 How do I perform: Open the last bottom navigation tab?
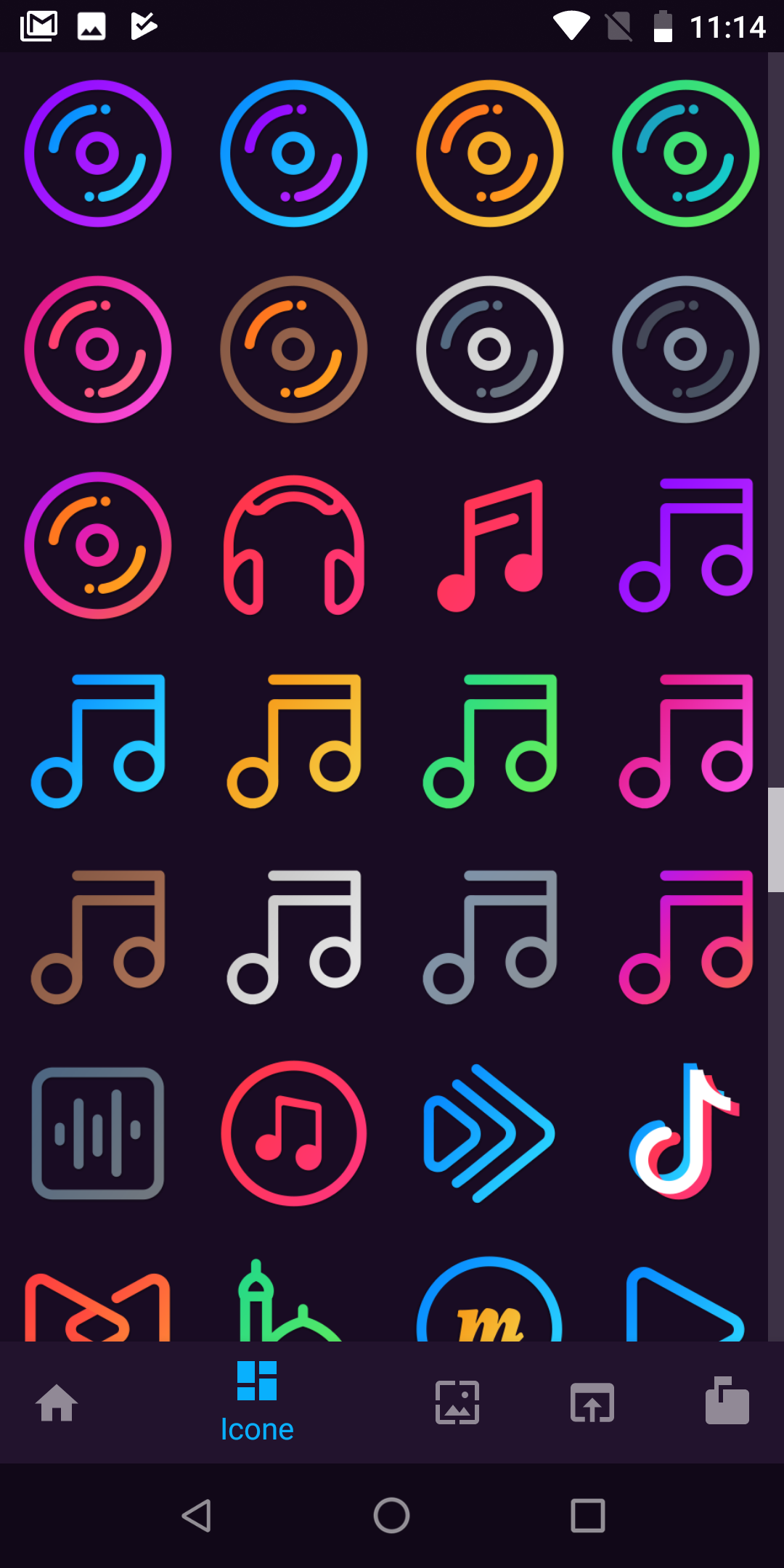point(727,1401)
